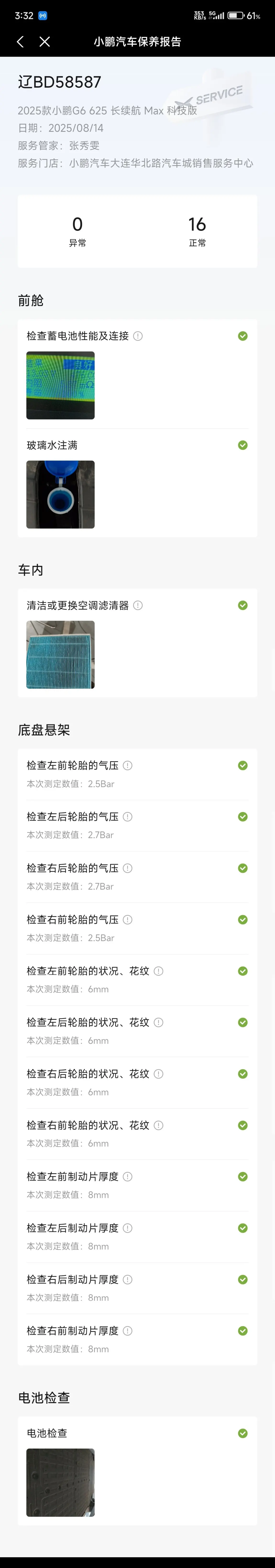This screenshot has width=275, height=1568.
Task: Close the maintenance report page
Action: click(x=44, y=41)
